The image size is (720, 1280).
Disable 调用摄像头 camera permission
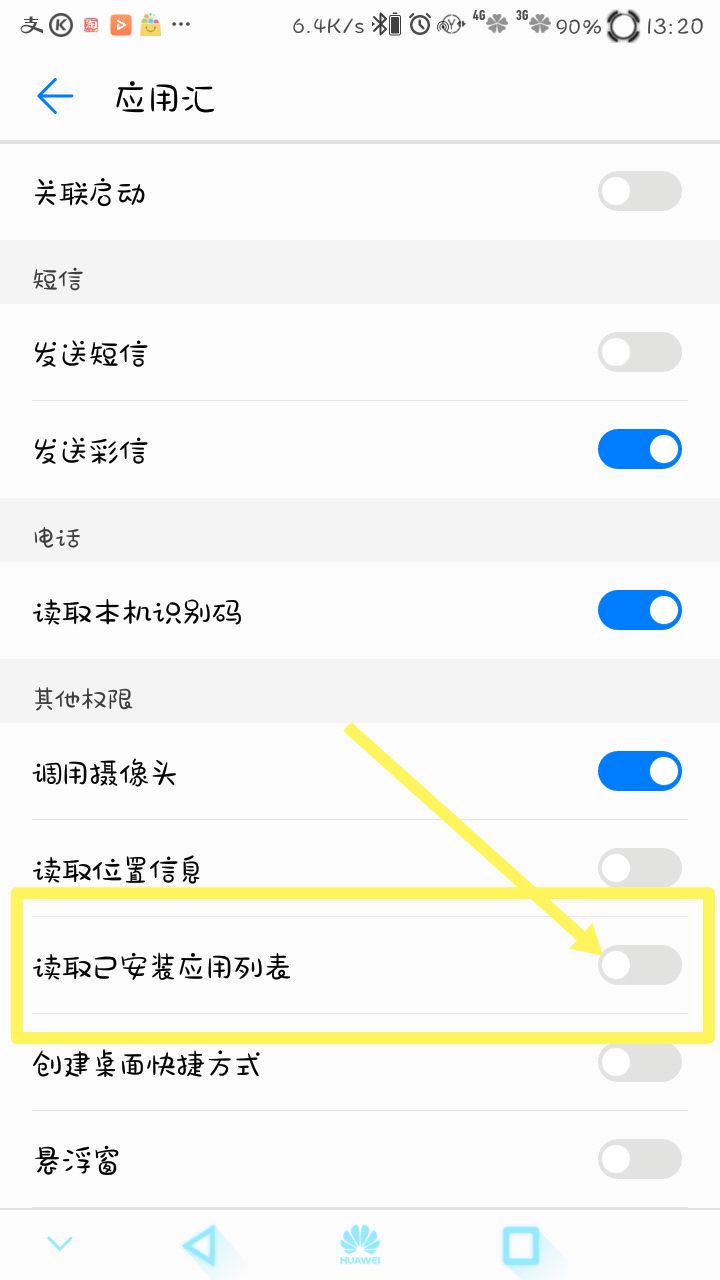tap(640, 771)
